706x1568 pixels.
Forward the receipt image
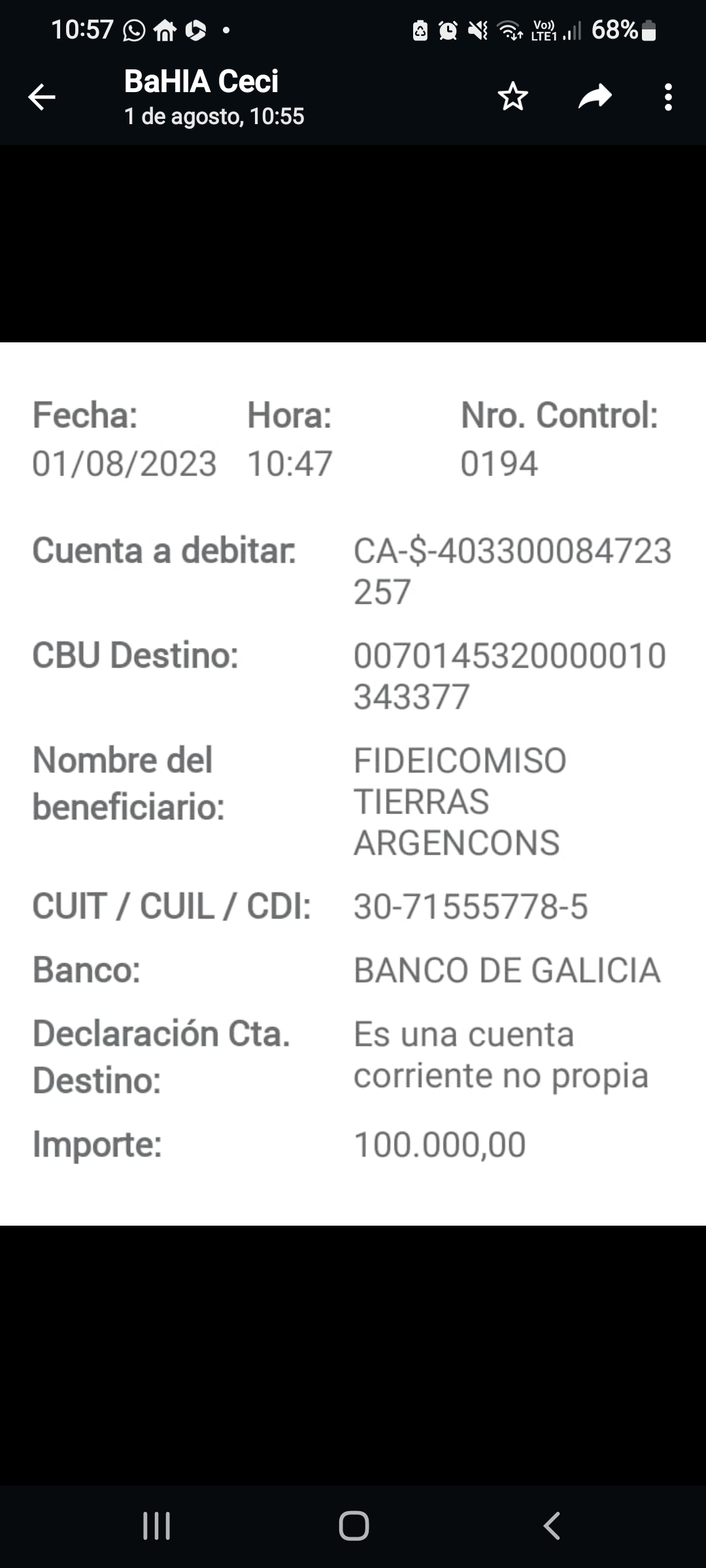coord(595,97)
